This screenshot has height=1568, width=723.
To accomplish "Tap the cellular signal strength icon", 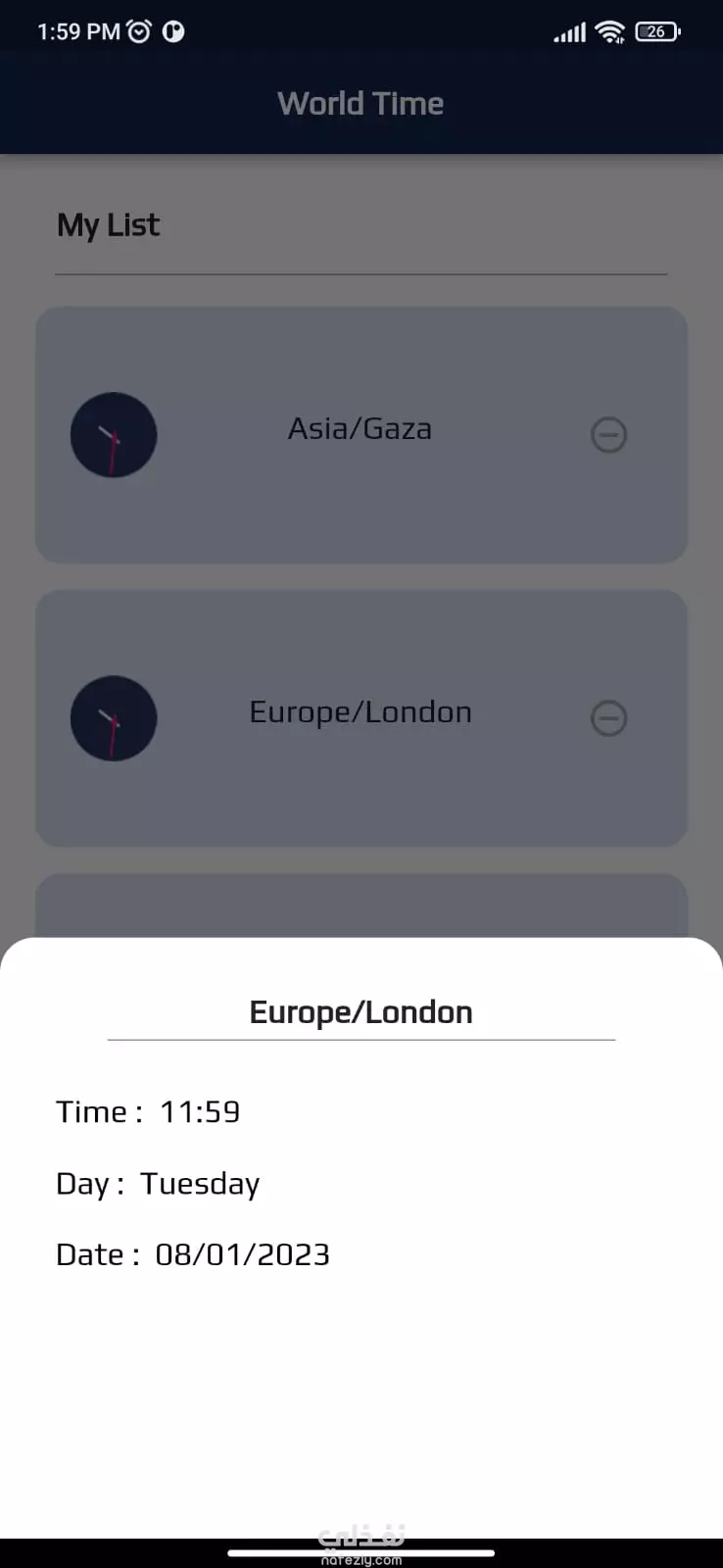I will point(568,30).
